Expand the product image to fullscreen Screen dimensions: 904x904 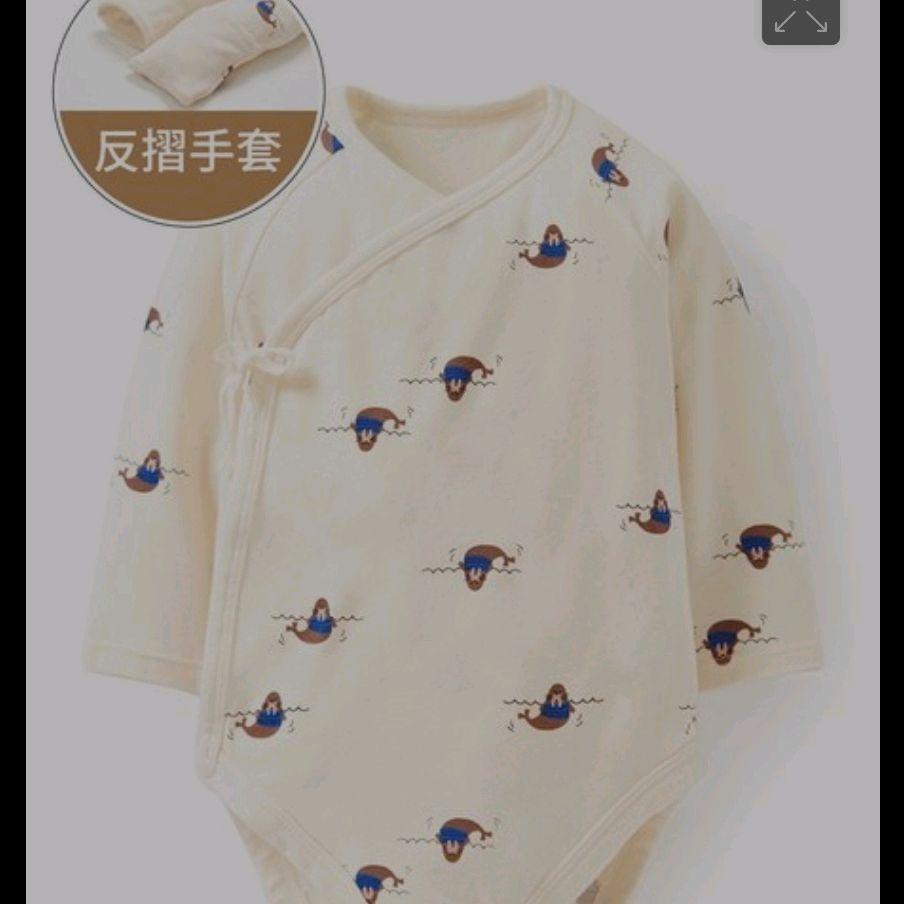point(801,20)
